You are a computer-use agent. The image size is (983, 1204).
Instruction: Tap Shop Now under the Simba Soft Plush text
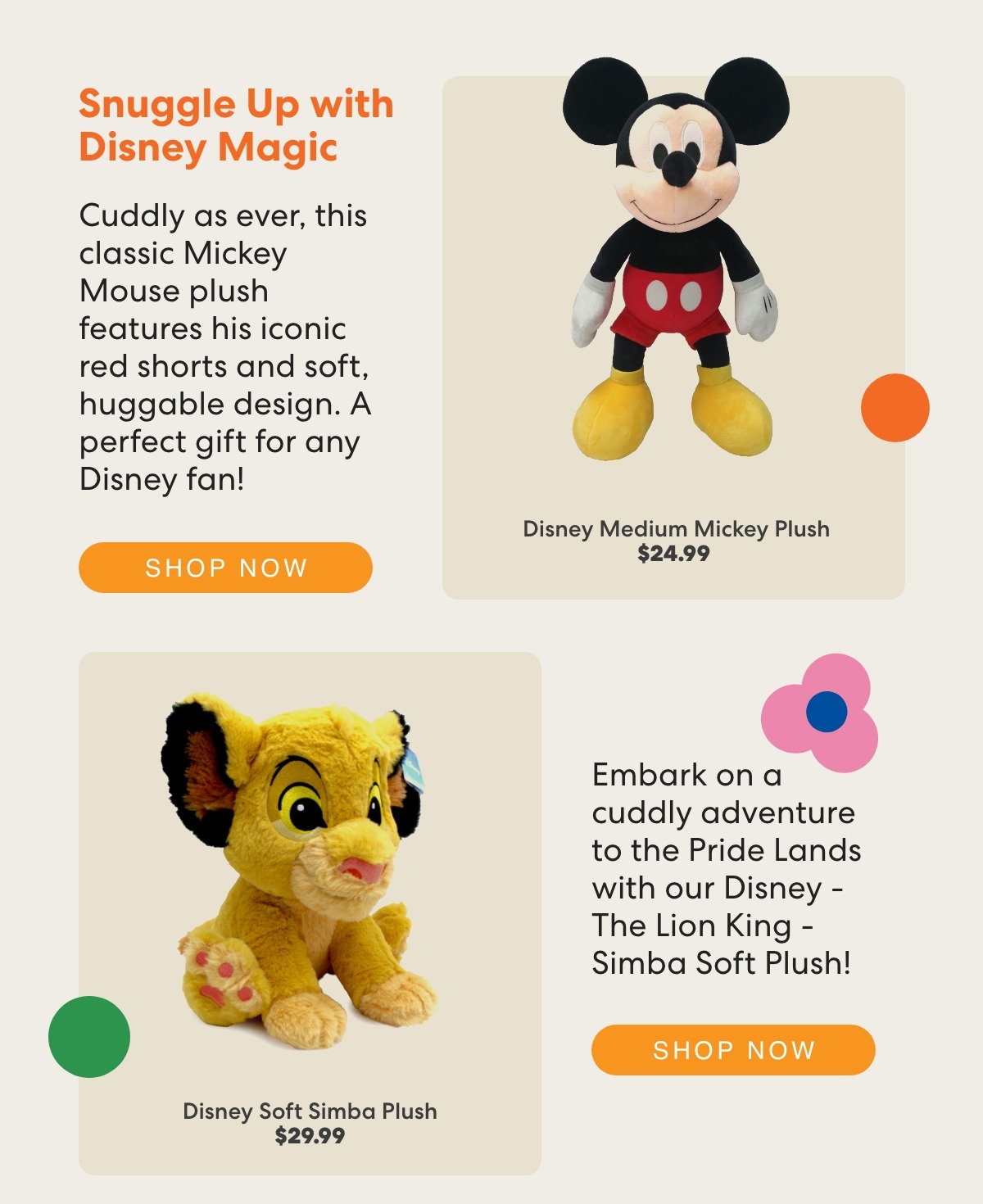point(733,1050)
